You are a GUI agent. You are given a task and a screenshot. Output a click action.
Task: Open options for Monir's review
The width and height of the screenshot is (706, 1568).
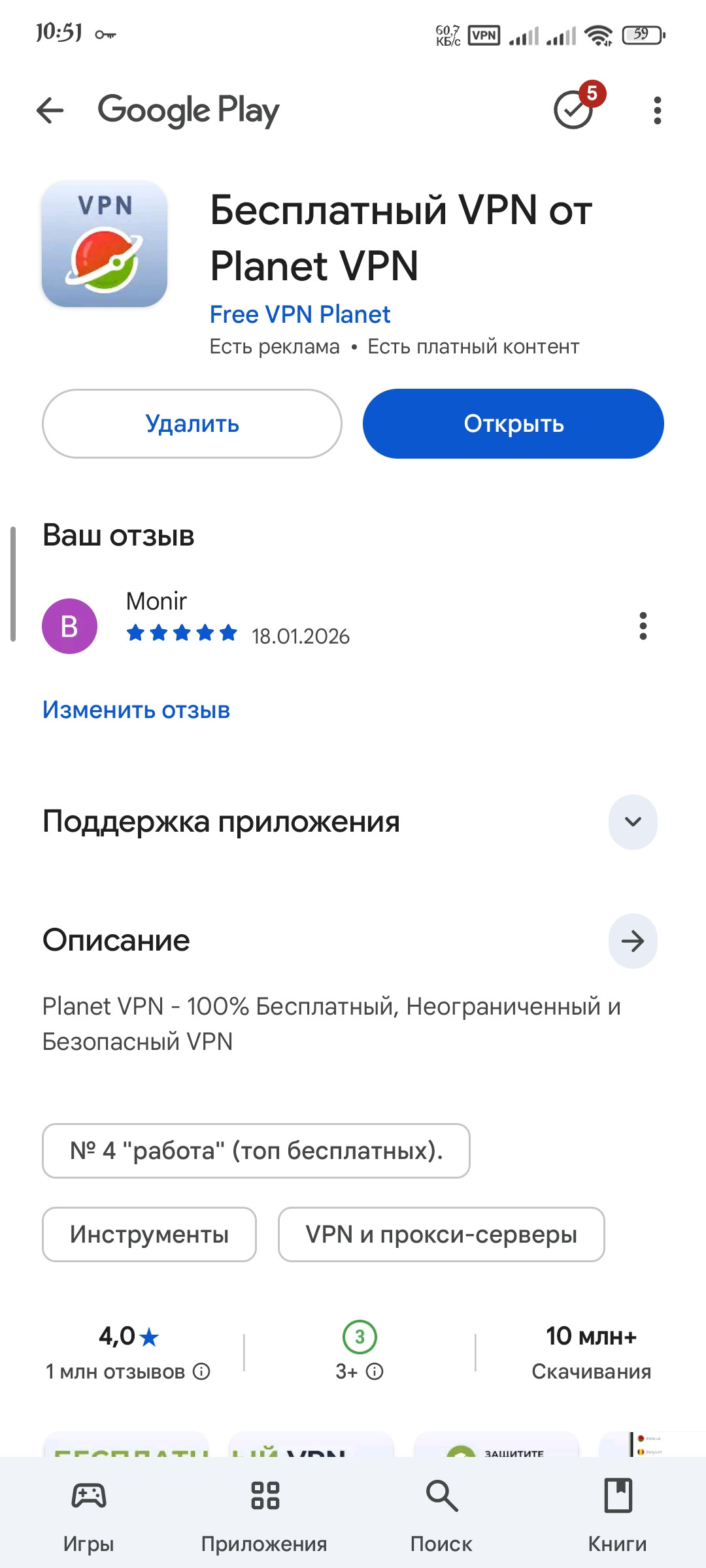click(643, 626)
